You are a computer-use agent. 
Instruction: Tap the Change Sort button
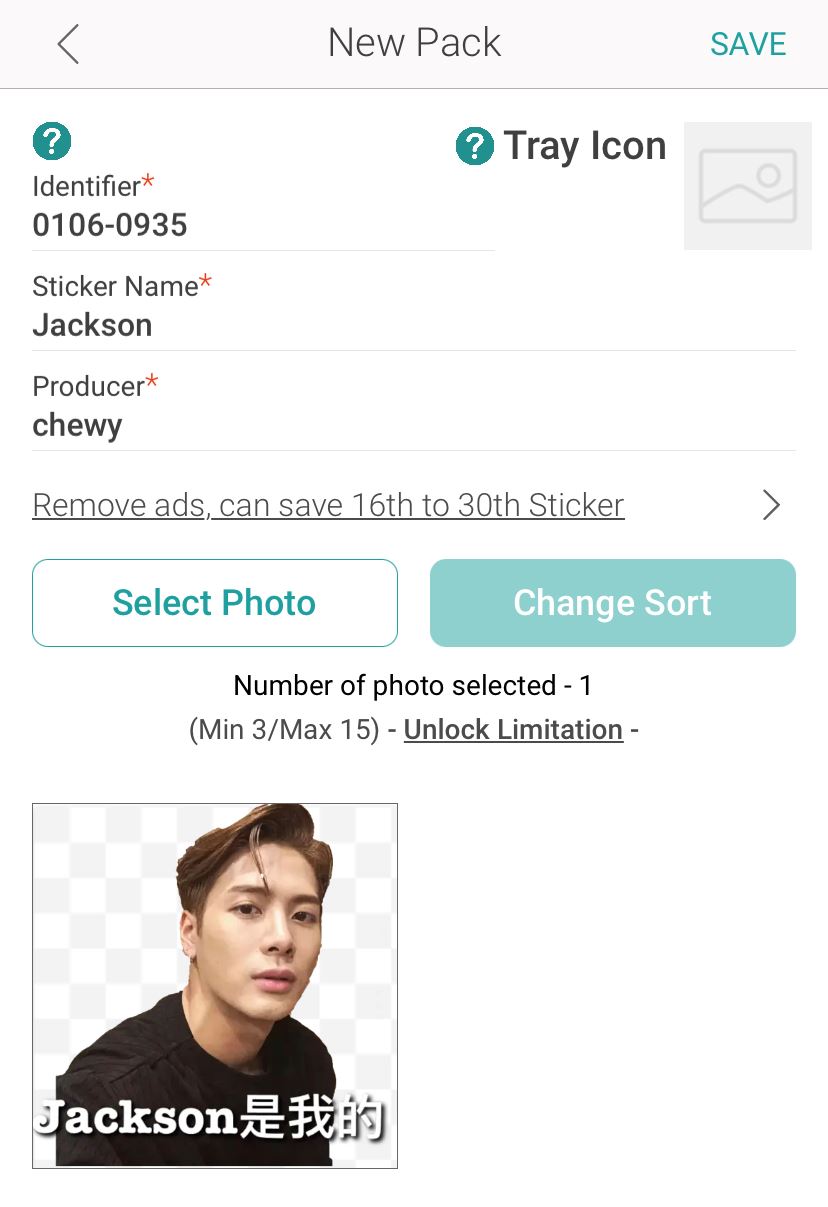(x=612, y=603)
